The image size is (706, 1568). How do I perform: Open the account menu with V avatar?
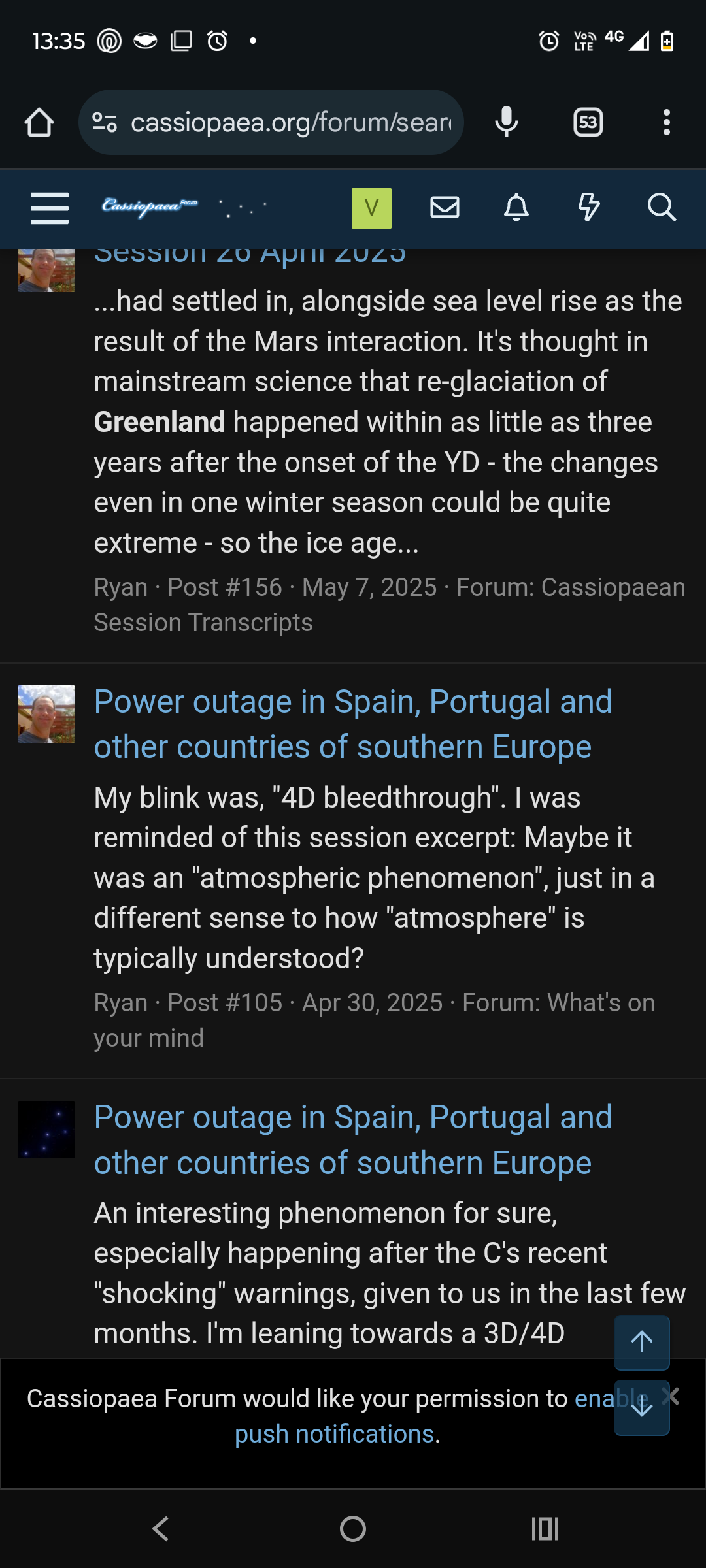click(x=371, y=208)
